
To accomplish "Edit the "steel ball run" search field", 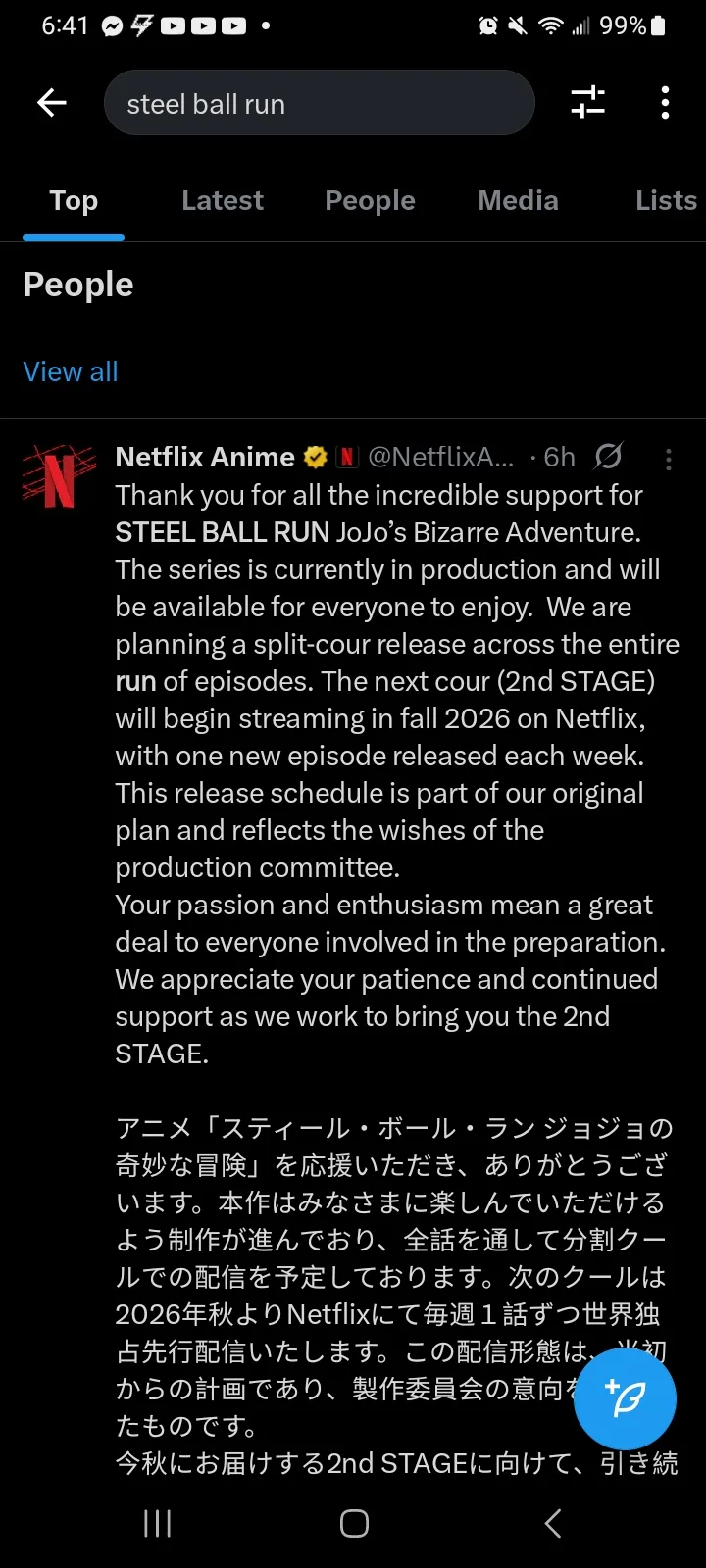I will click(319, 103).
